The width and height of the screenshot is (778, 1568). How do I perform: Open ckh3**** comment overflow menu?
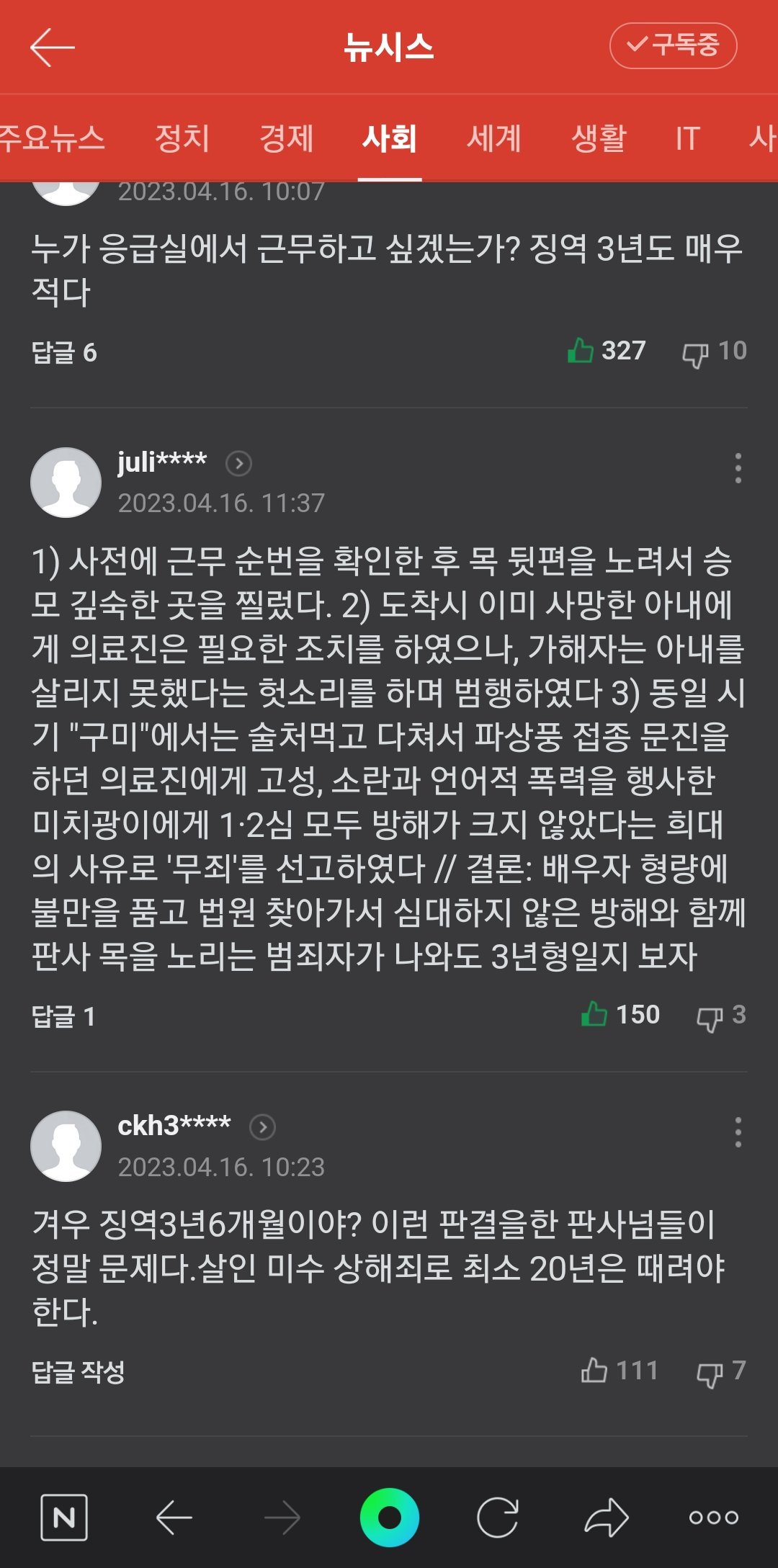[738, 1132]
